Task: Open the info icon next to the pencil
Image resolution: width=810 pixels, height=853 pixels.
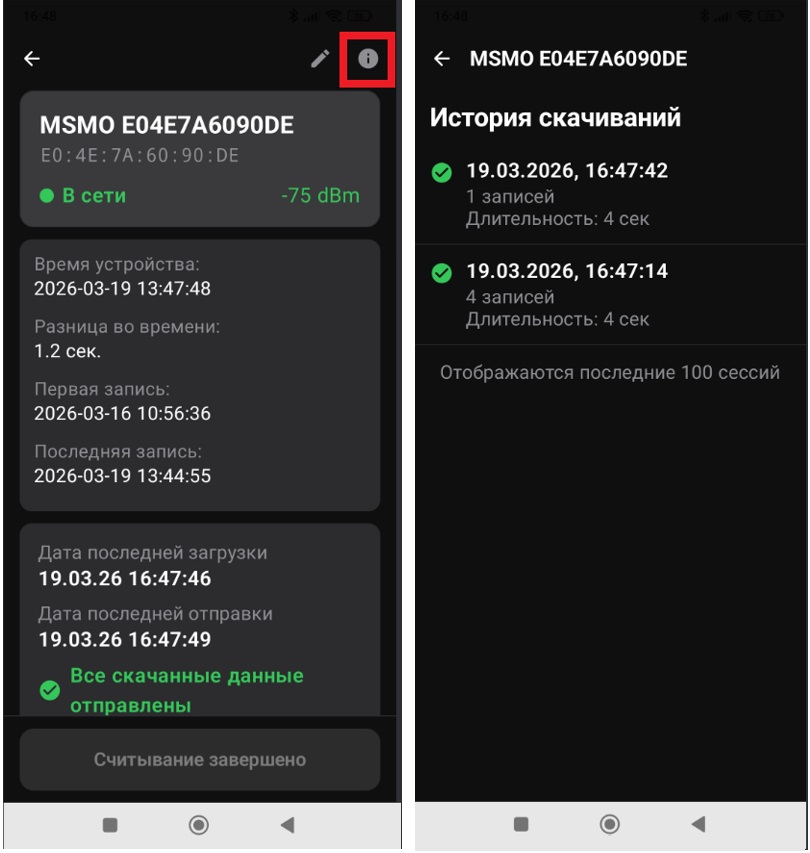Action: tap(368, 59)
